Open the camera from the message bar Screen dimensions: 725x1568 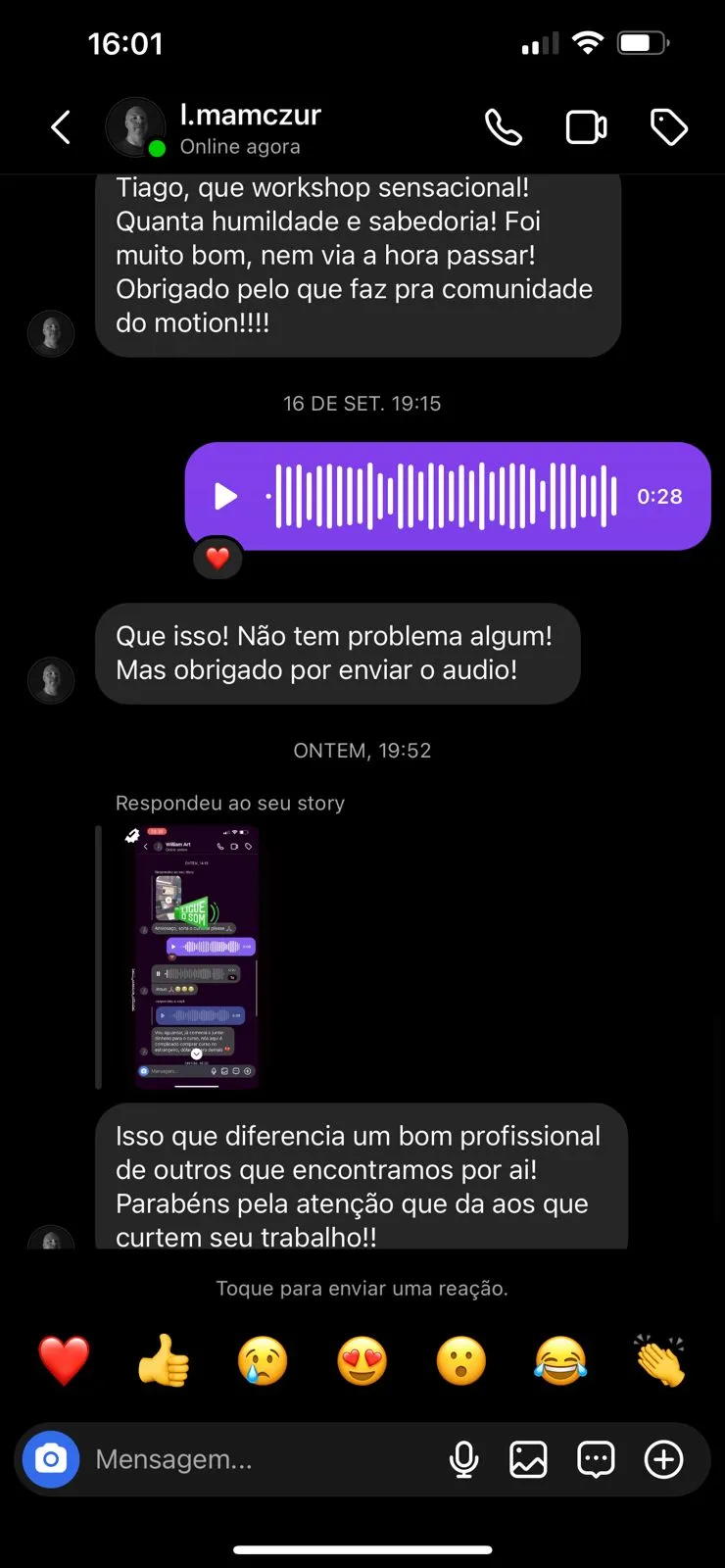(51, 1459)
